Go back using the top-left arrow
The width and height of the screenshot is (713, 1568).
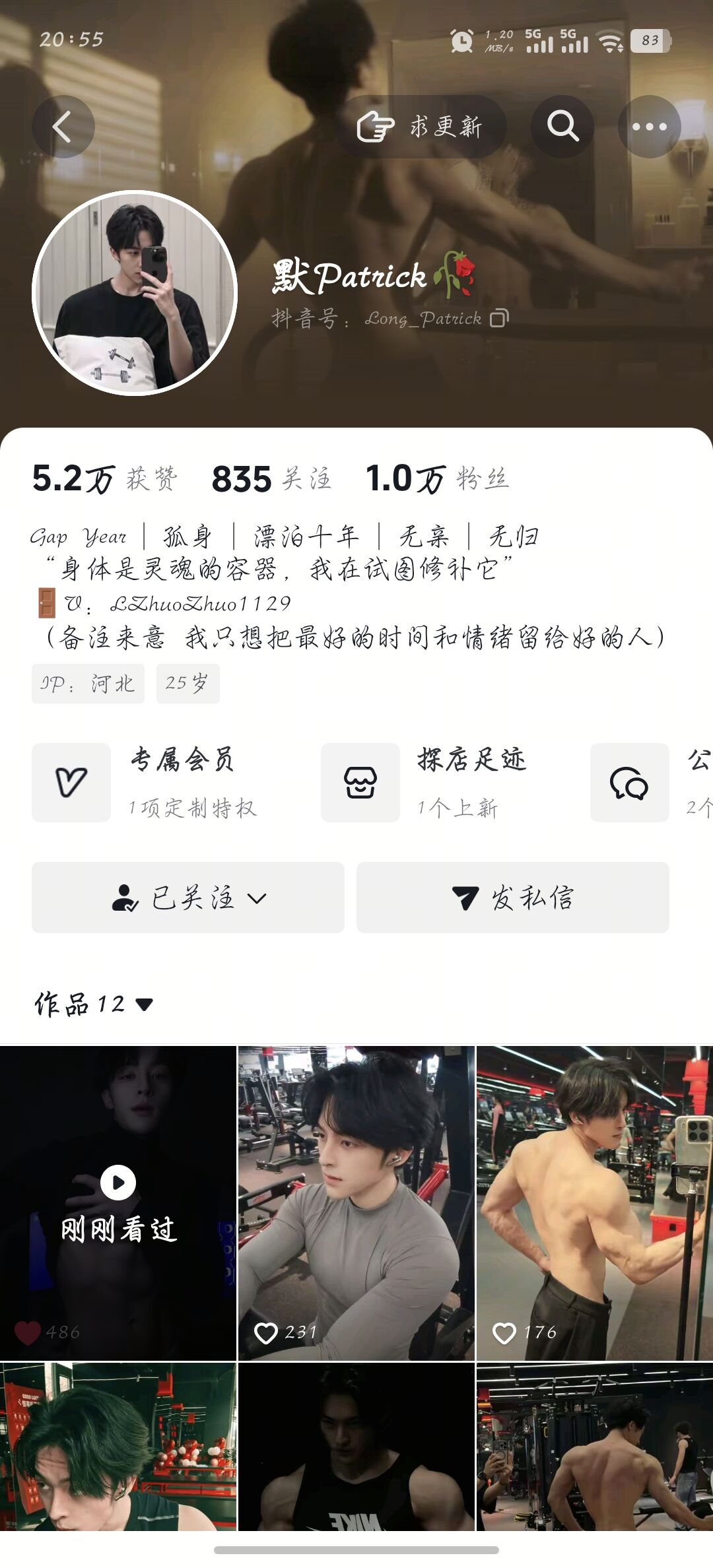coord(63,127)
